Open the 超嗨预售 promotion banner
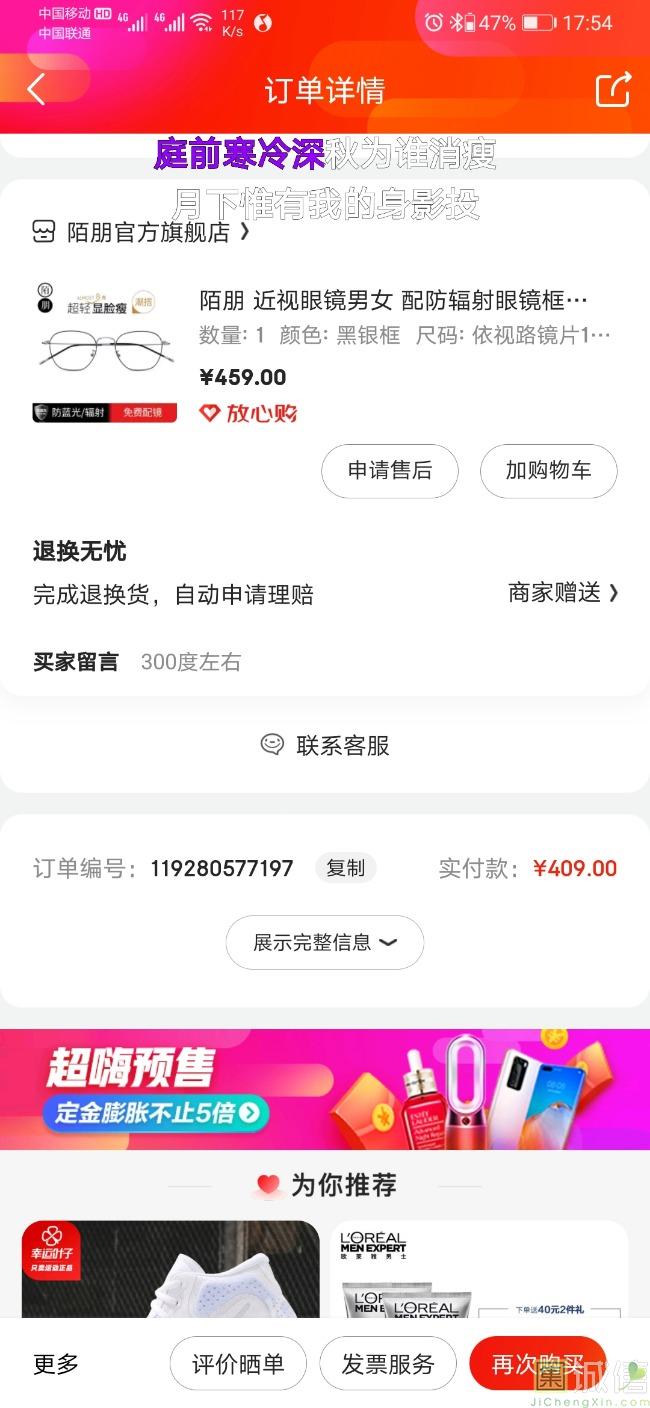This screenshot has width=650, height=1408. pyautogui.click(x=325, y=1089)
